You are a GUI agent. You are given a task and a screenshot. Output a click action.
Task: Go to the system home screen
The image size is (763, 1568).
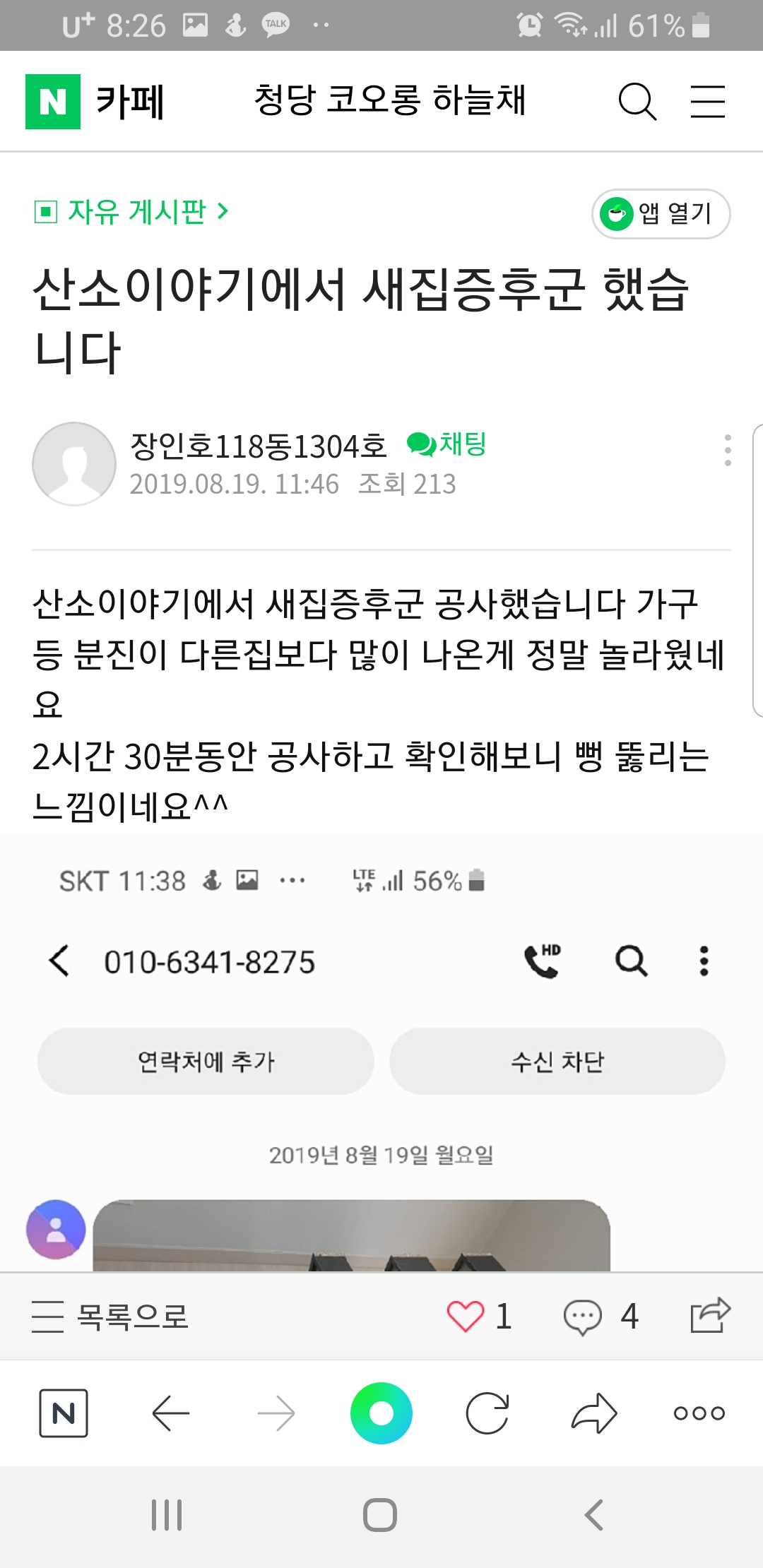(x=380, y=1515)
